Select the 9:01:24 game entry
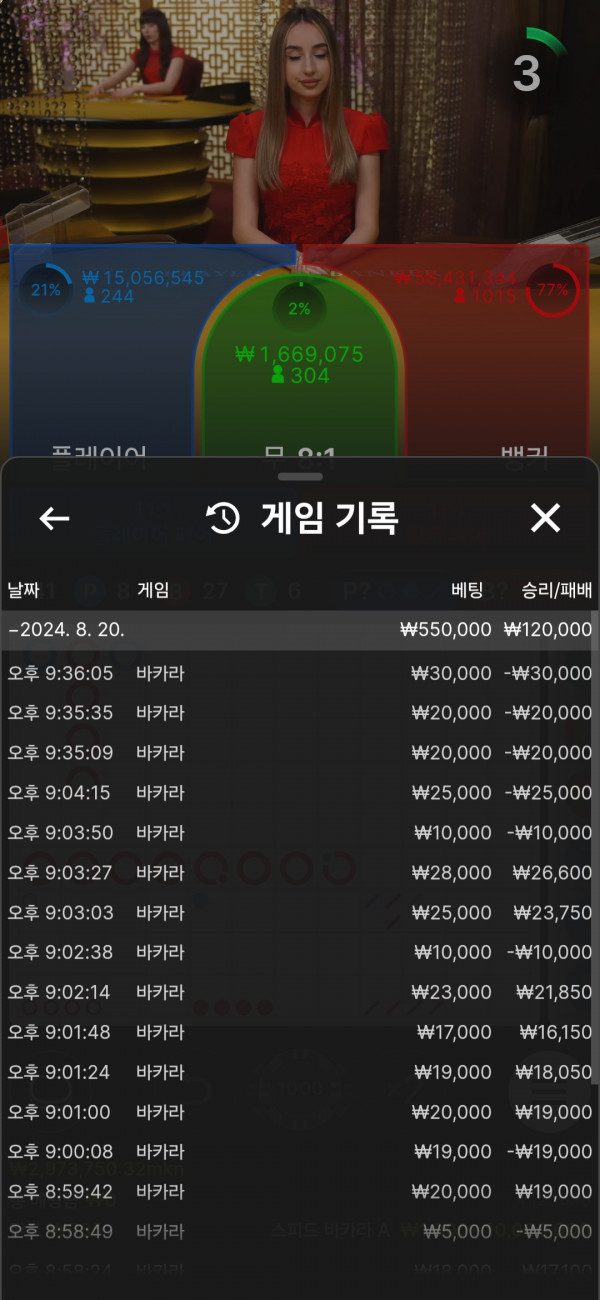Screen dimensions: 600x1300 [298, 1072]
